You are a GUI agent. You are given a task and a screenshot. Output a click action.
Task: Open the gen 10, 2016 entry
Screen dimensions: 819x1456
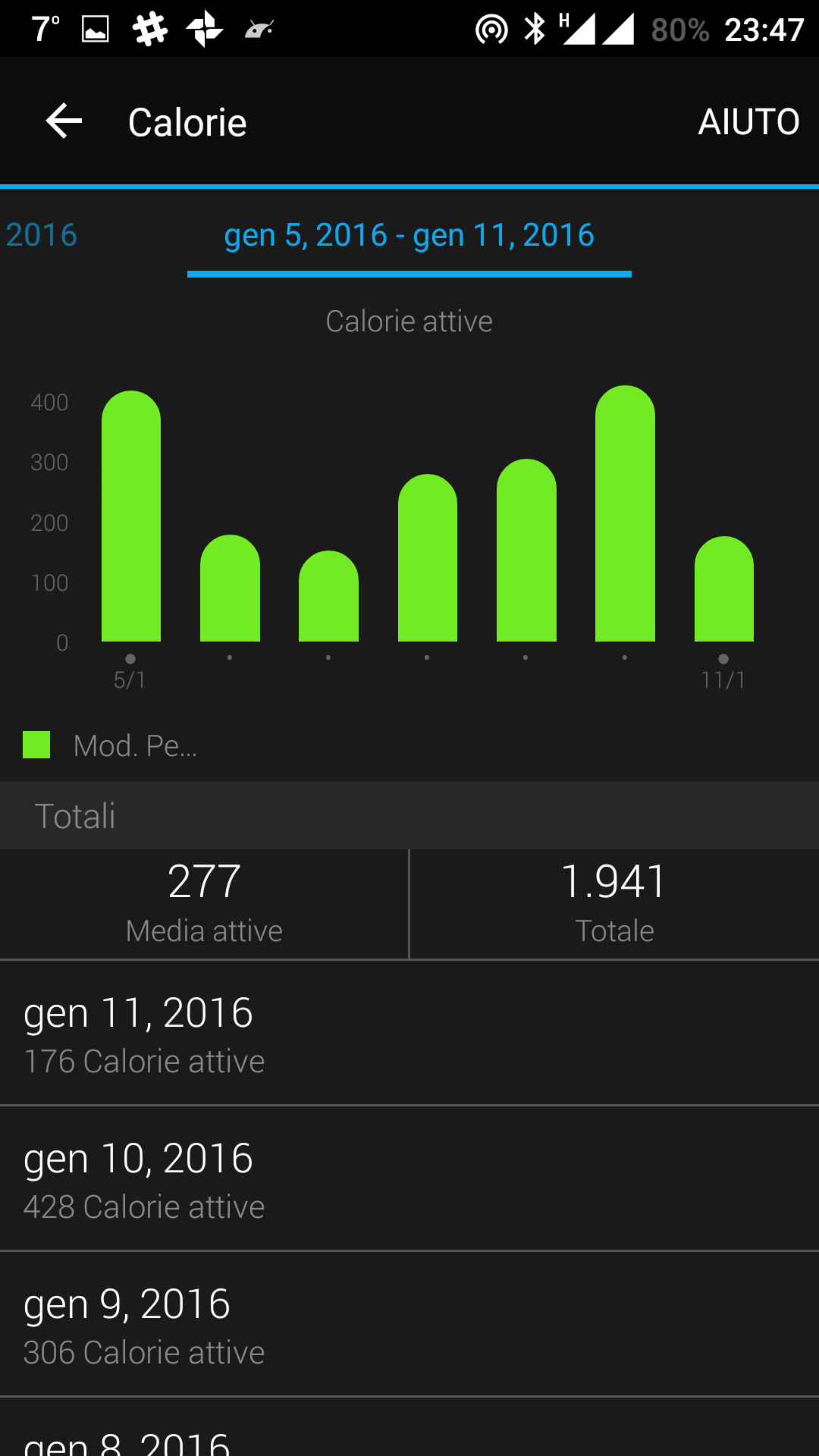(x=409, y=1178)
